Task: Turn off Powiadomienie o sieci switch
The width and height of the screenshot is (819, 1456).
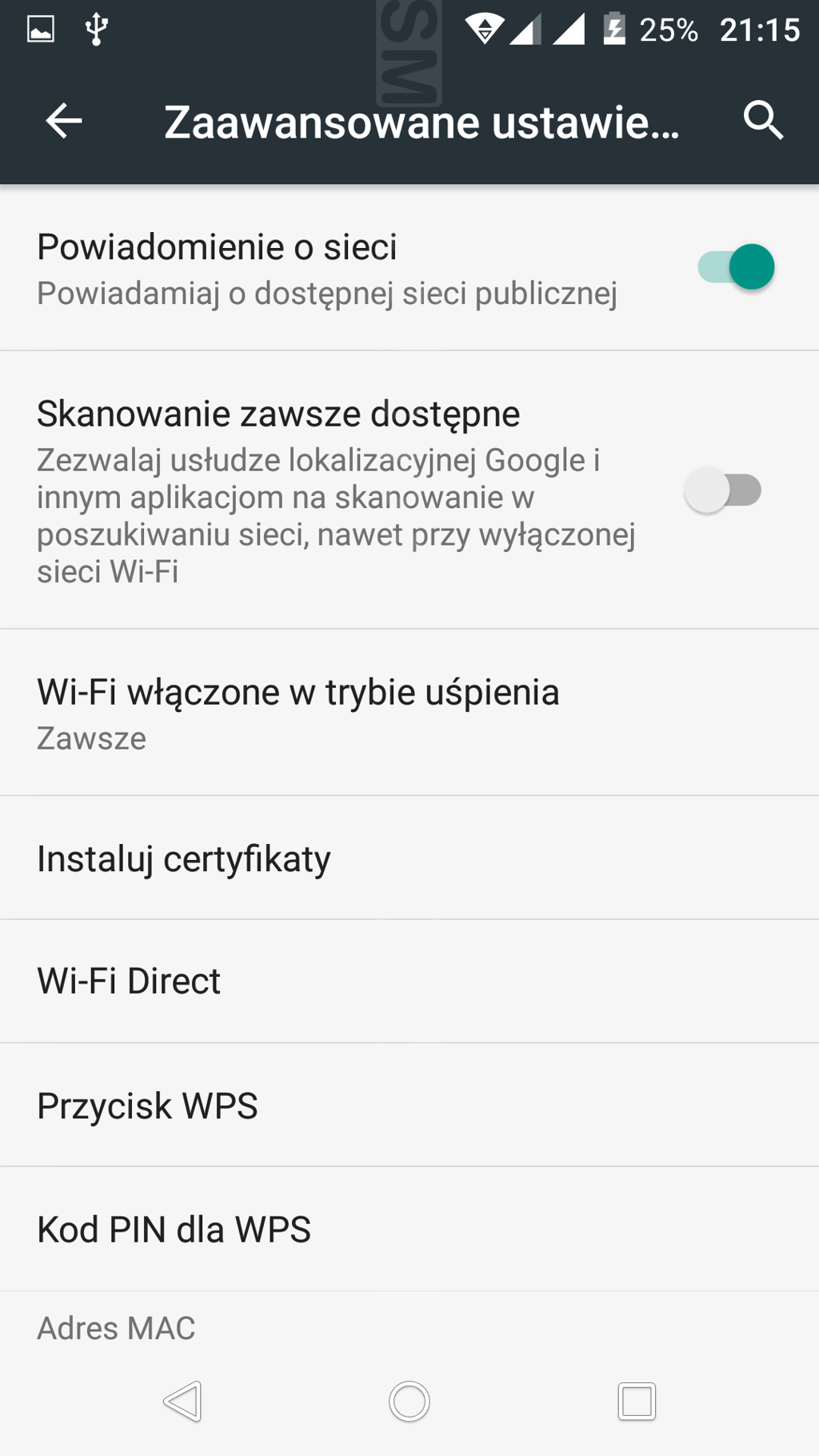Action: tap(736, 266)
